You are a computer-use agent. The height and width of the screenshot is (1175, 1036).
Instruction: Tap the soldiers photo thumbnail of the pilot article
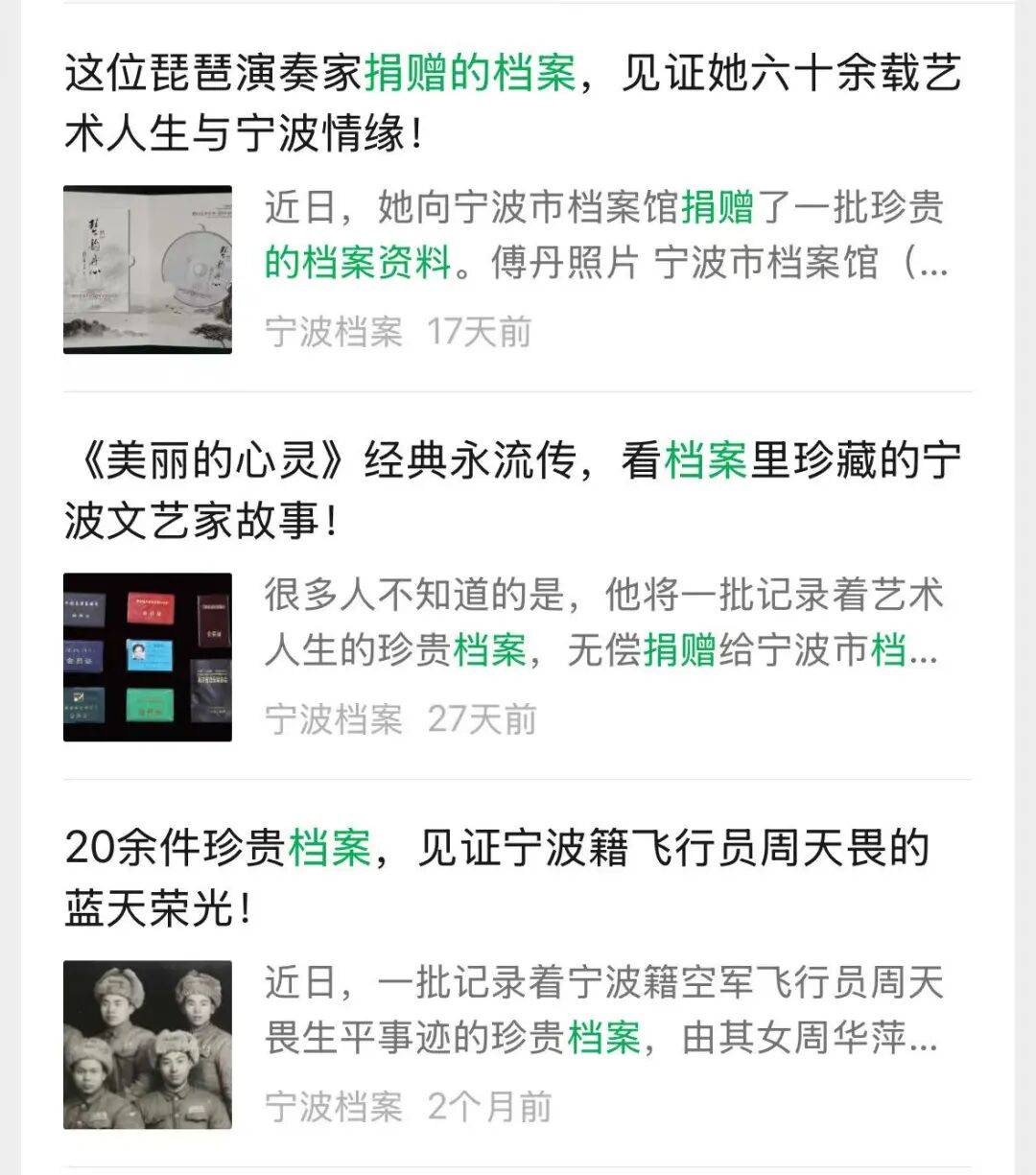148,1045
